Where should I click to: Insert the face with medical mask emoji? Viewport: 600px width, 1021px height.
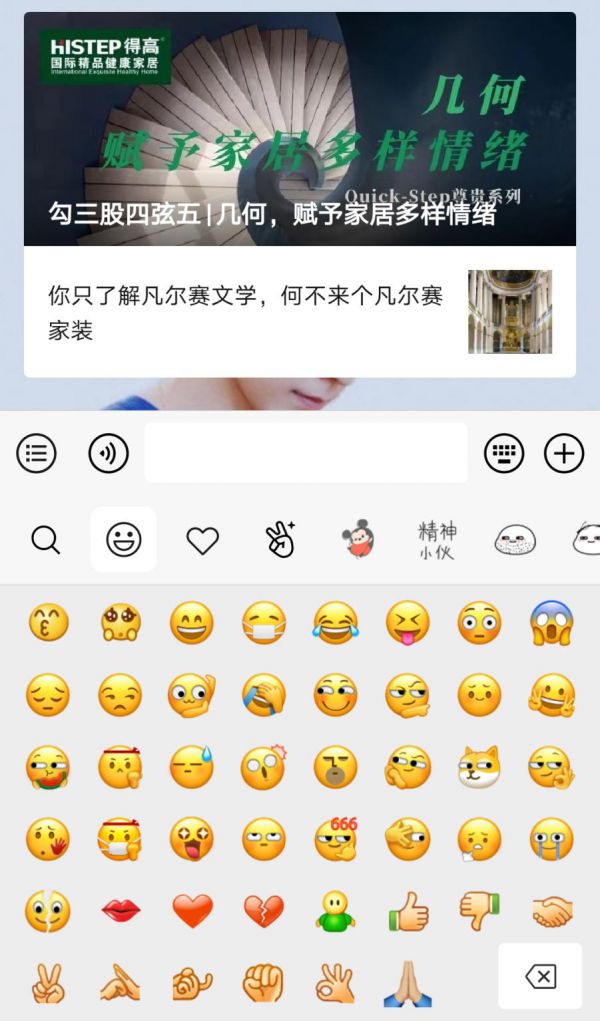click(x=264, y=623)
